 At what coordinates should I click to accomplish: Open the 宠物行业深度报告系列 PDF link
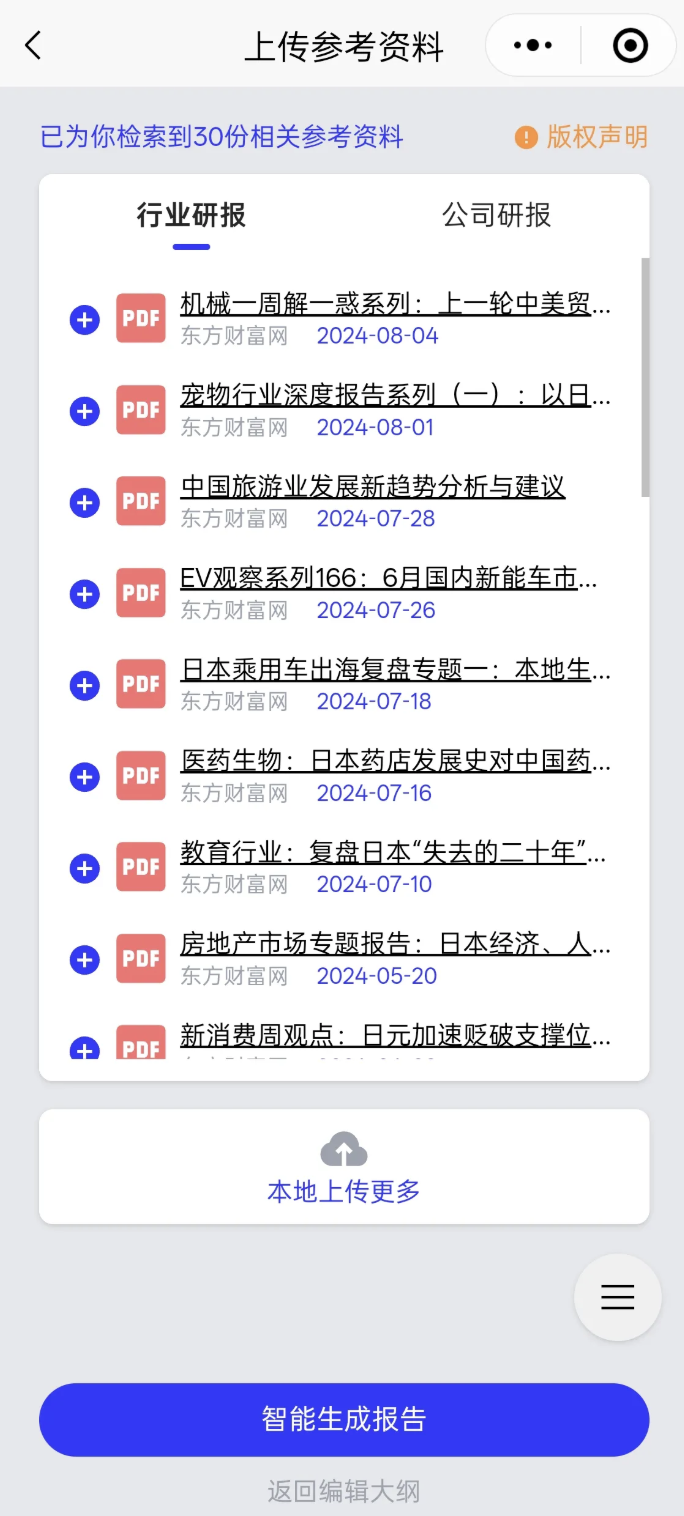[395, 395]
